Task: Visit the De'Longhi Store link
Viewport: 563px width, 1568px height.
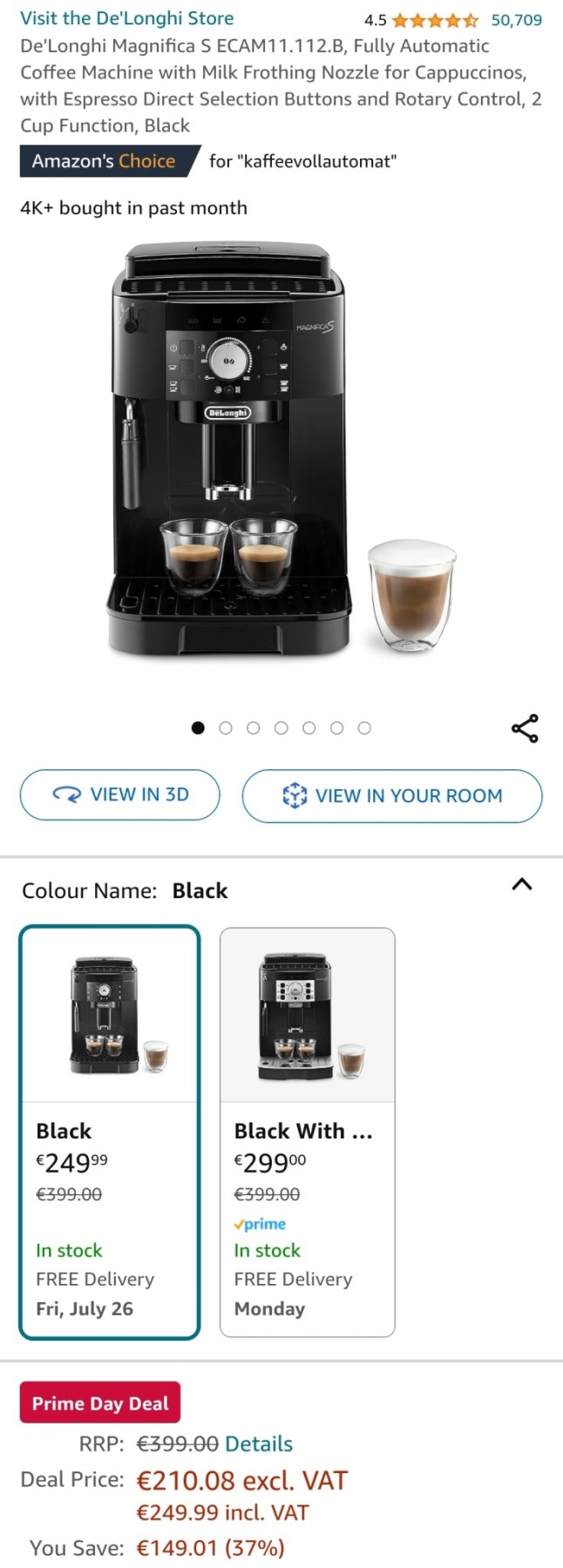Action: [127, 18]
